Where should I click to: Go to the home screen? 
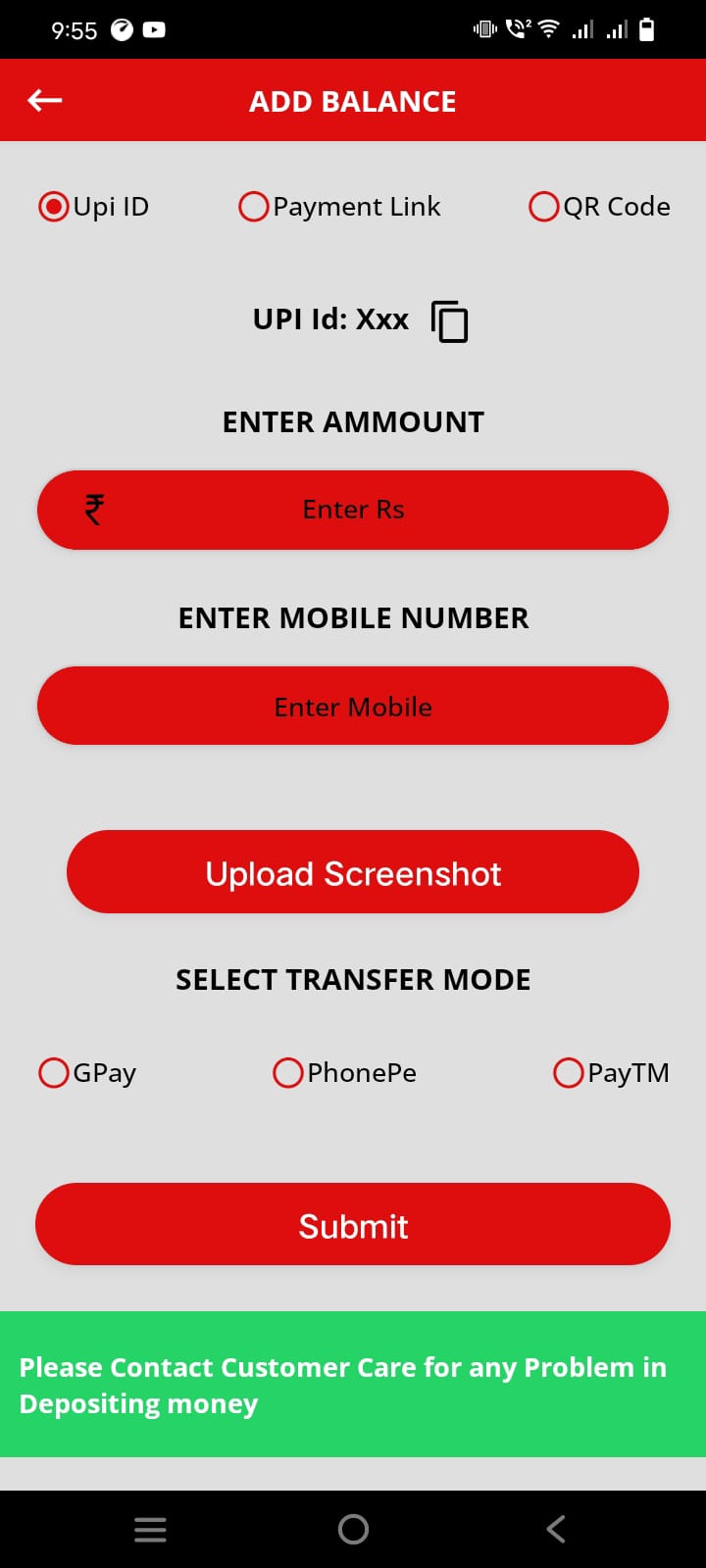353,1530
